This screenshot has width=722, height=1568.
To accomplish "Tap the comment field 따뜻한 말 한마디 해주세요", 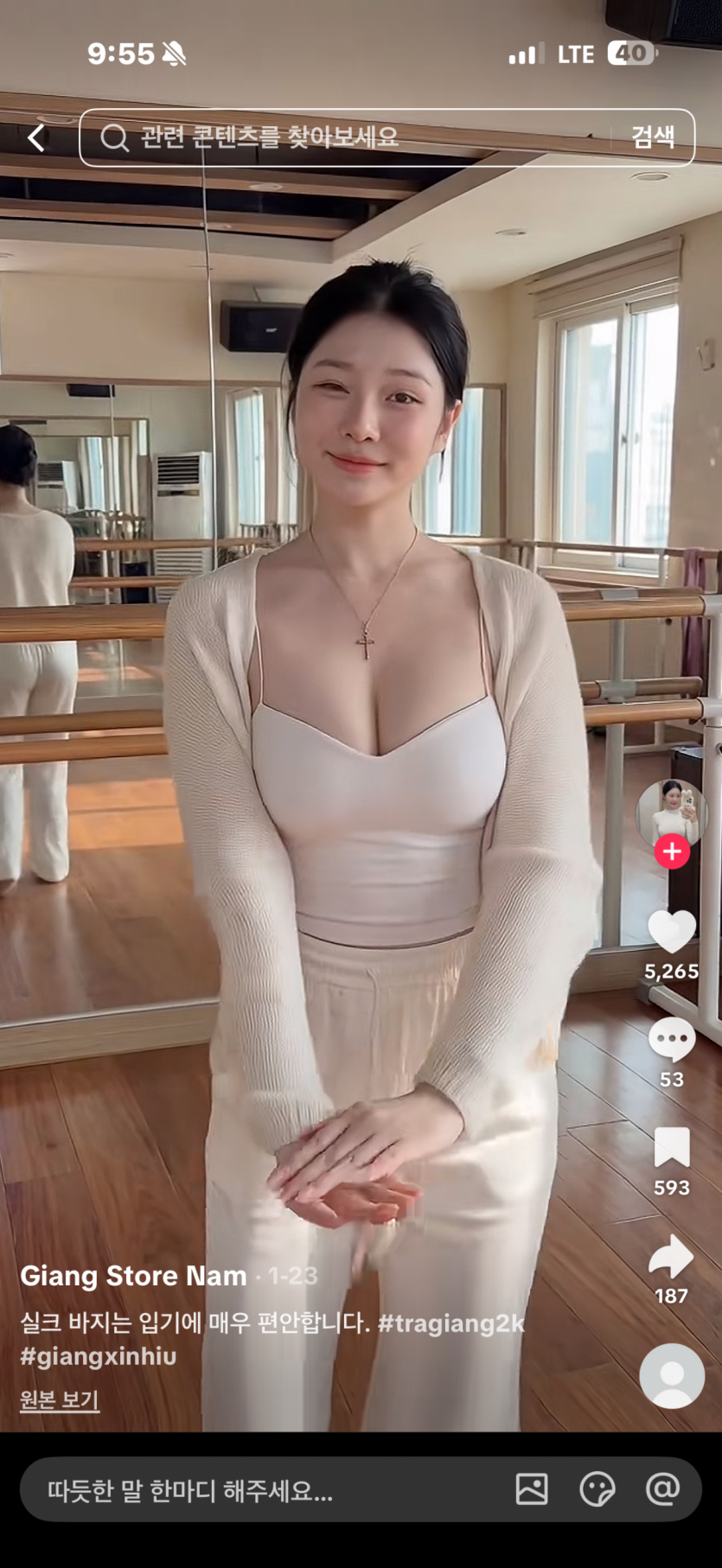I will pos(259,1490).
